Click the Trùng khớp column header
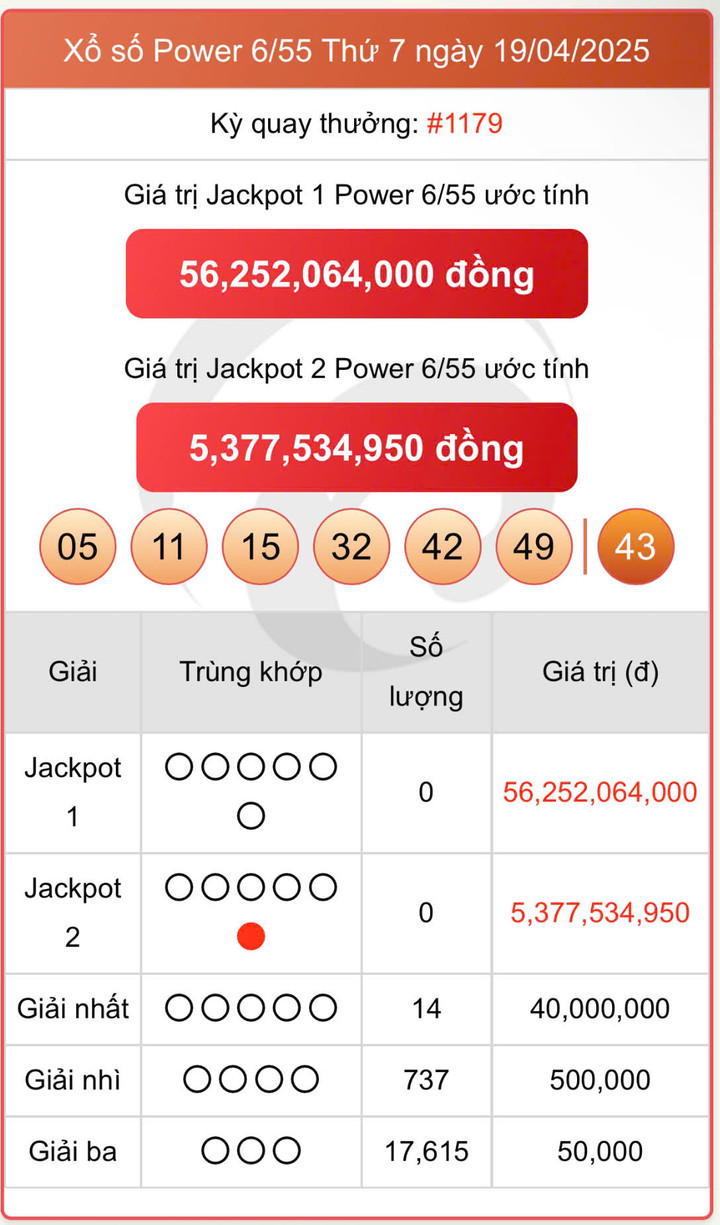 [x=249, y=671]
